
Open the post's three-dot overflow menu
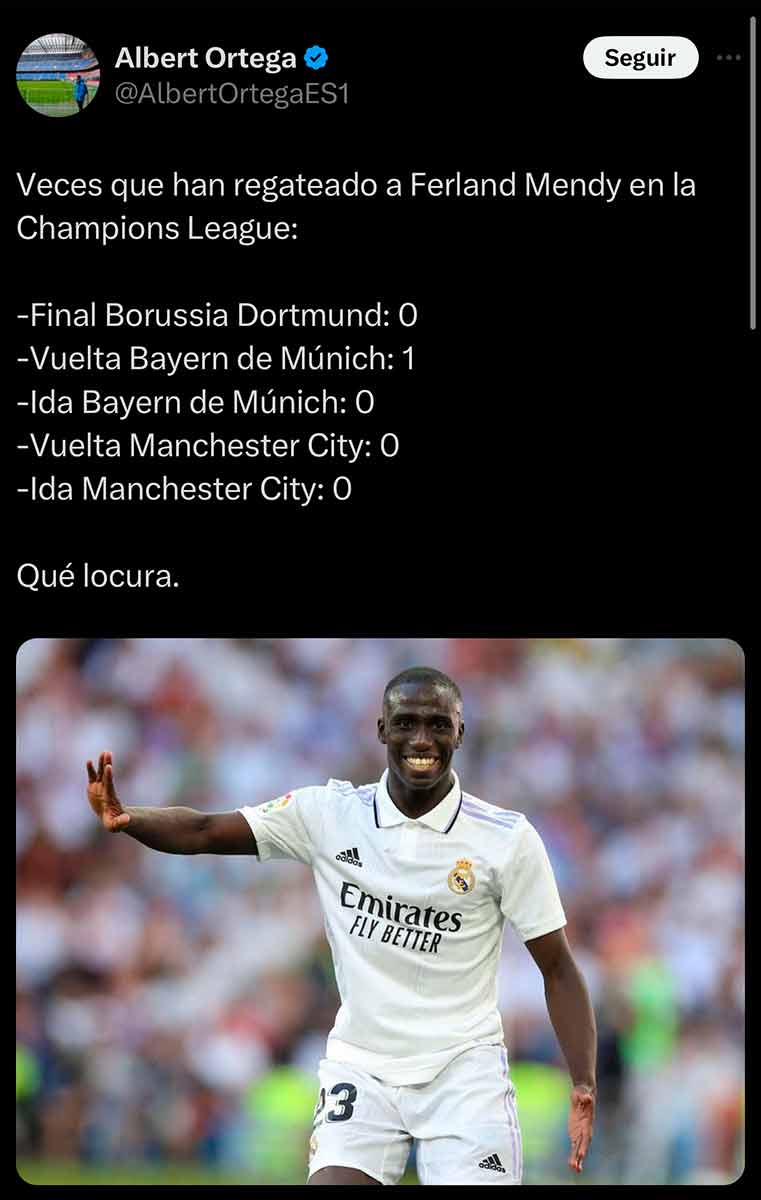(x=729, y=58)
